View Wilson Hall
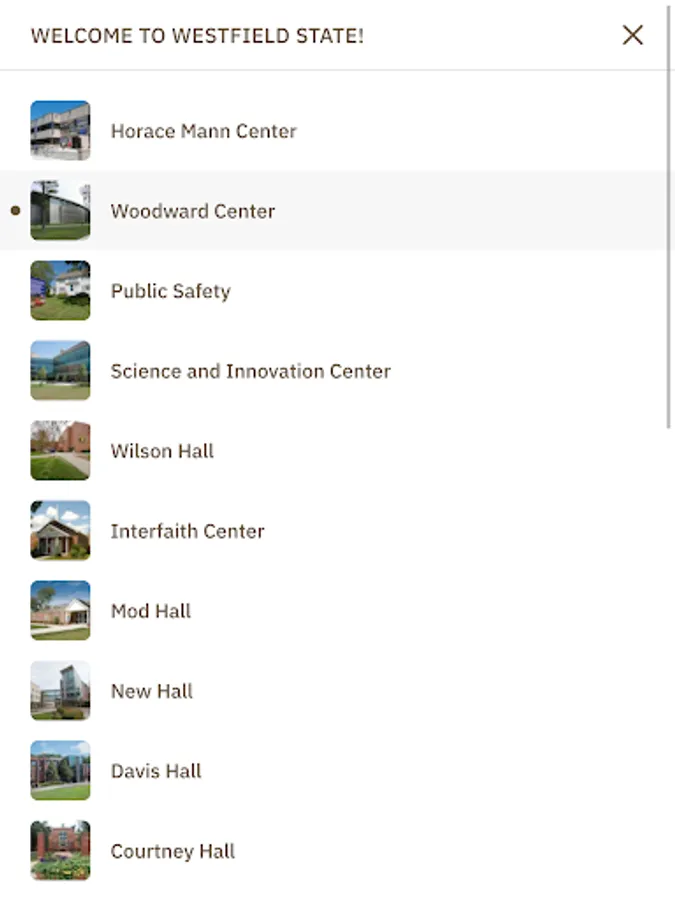Viewport: 675px width, 900px height. point(162,451)
